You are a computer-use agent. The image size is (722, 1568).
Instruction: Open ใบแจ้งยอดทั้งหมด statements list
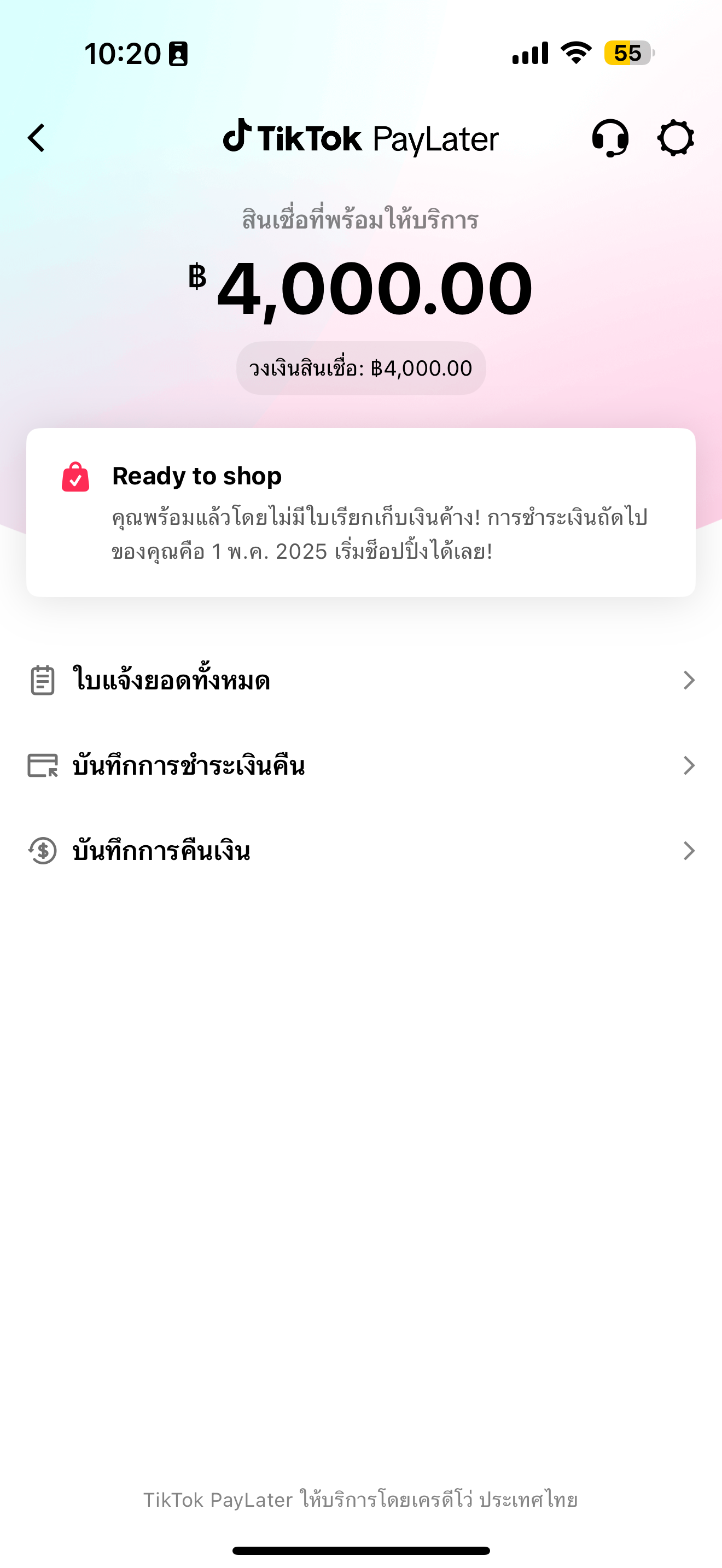tap(360, 680)
